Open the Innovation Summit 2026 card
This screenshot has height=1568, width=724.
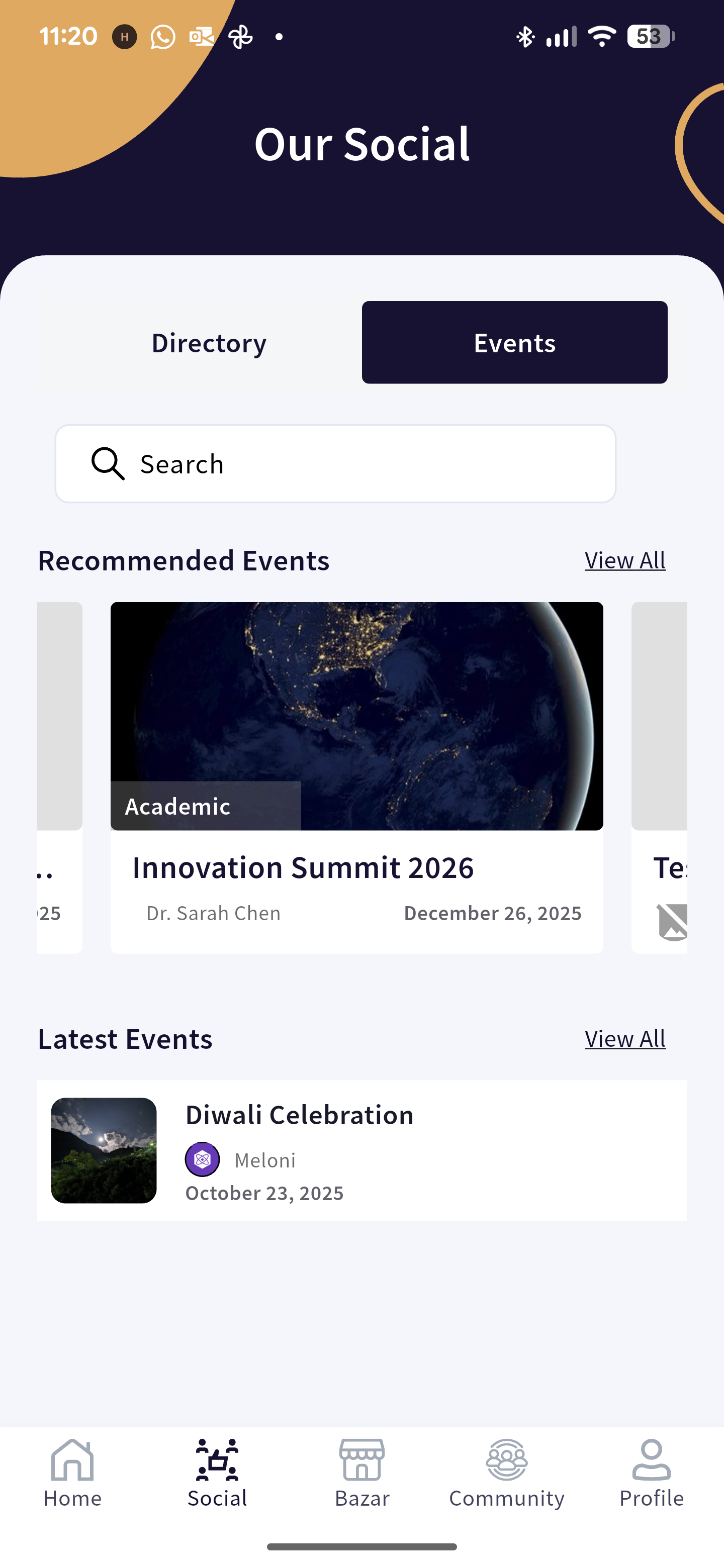tap(357, 776)
